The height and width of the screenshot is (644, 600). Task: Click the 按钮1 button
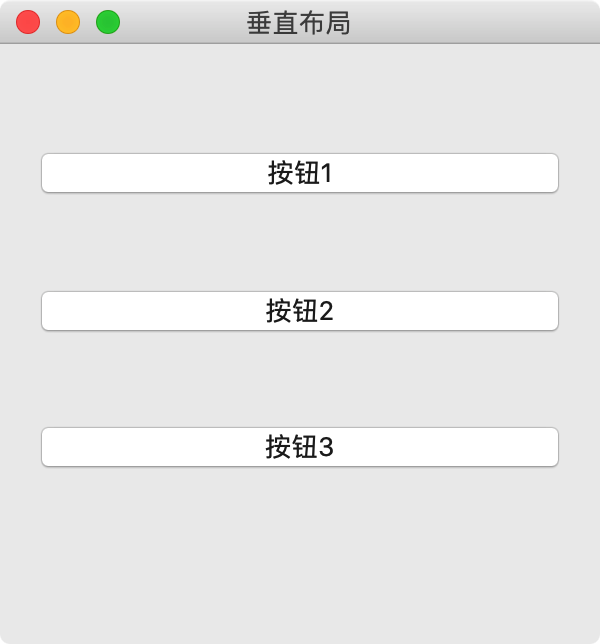tap(299, 173)
